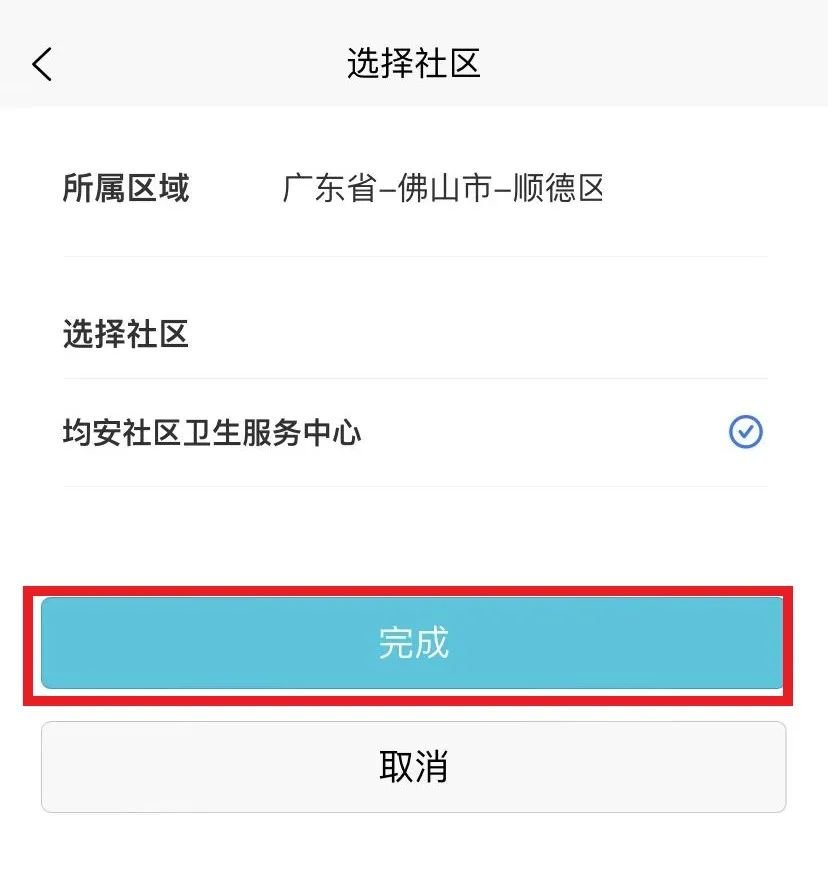Cancel with the 取消 button
The width and height of the screenshot is (828, 882).
click(x=412, y=767)
